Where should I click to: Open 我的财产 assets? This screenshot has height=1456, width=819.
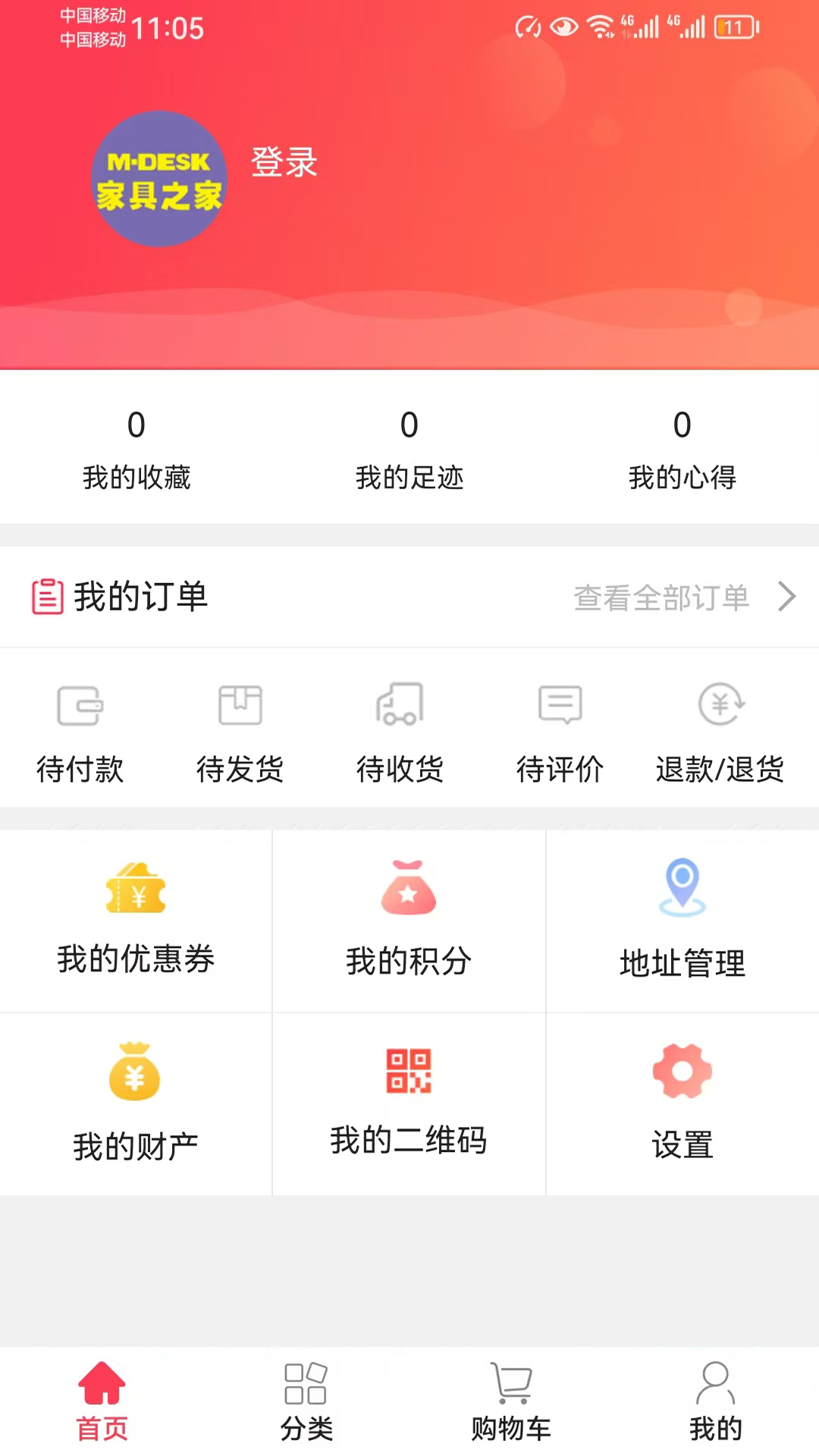pyautogui.click(x=136, y=1104)
